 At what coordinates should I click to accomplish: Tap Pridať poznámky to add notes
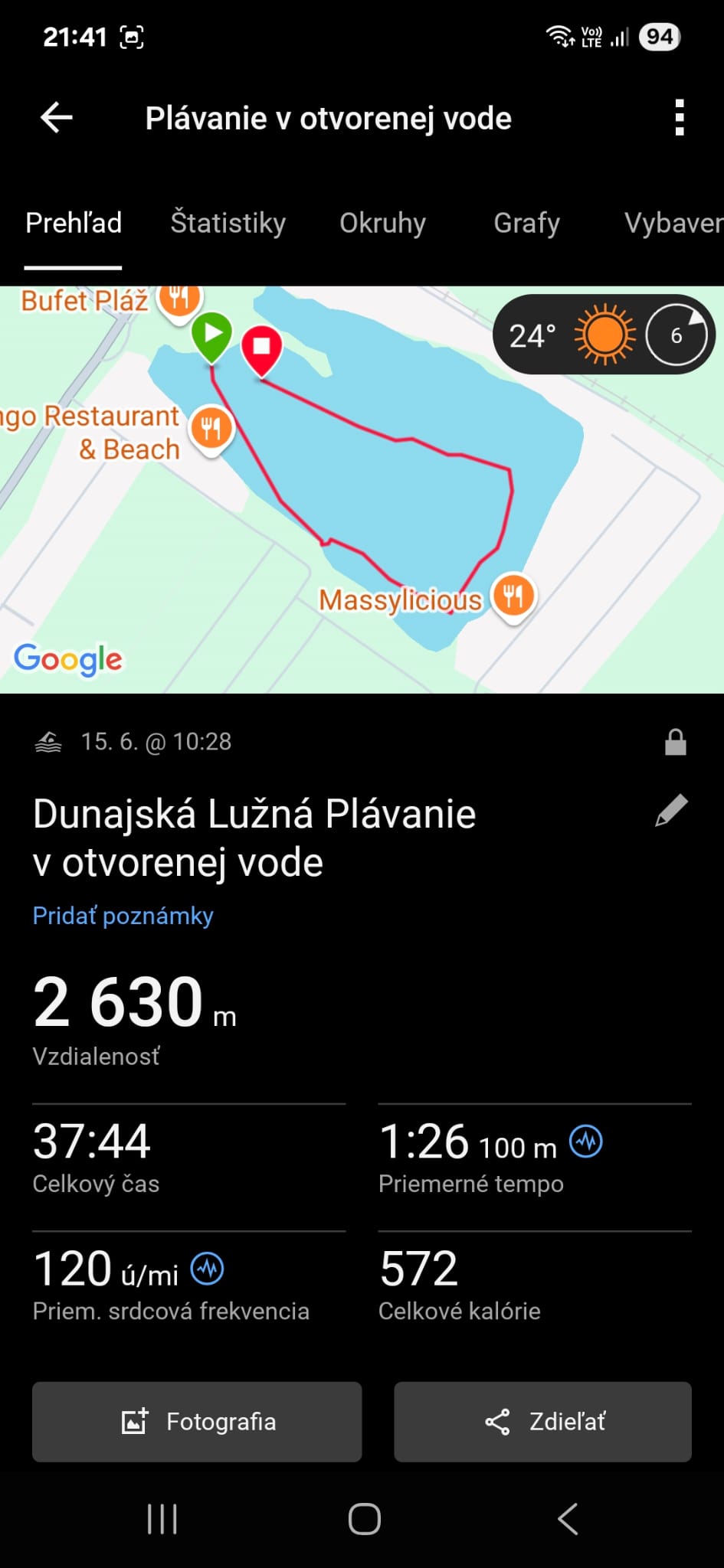123,916
